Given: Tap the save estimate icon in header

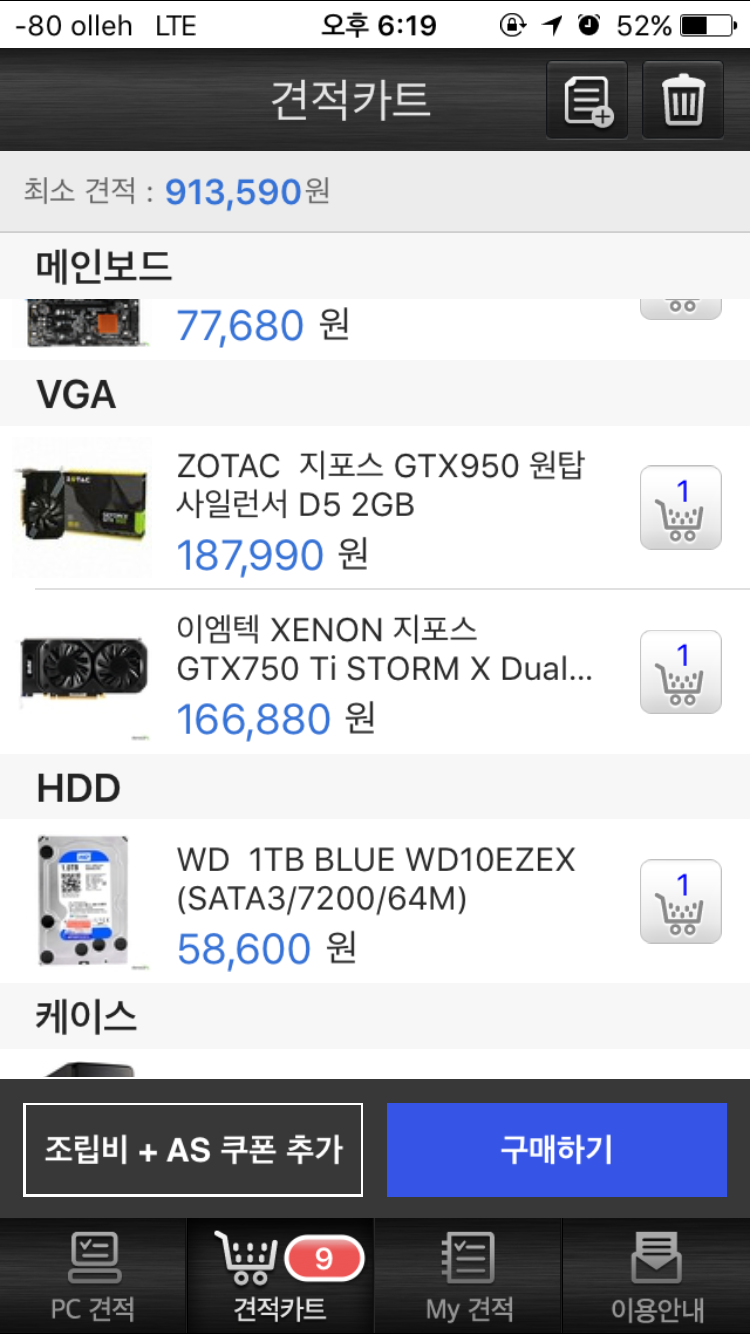Looking at the screenshot, I should (x=587, y=100).
